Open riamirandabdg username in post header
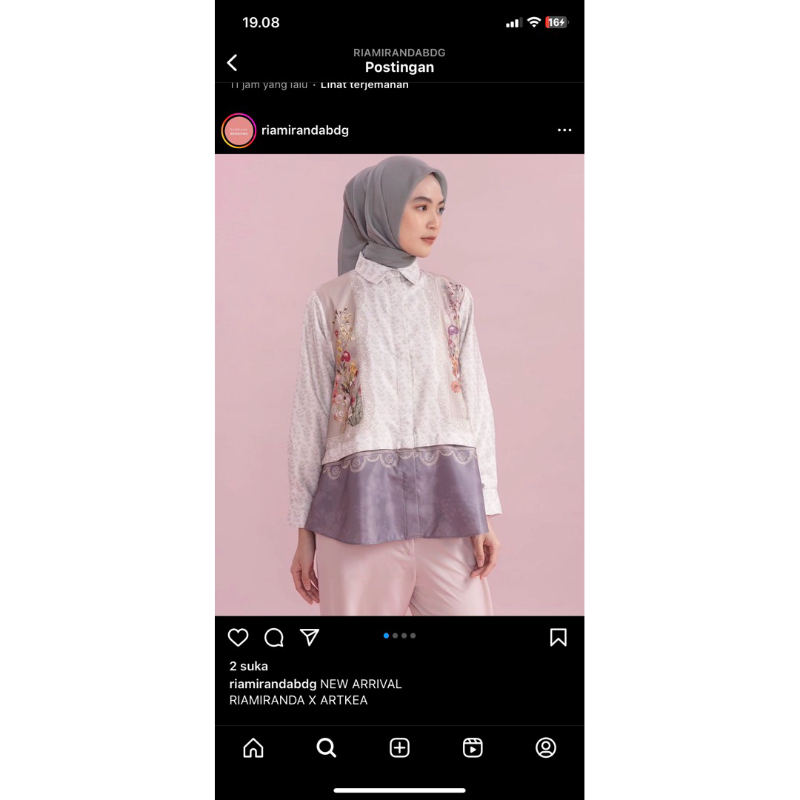Image resolution: width=800 pixels, height=800 pixels. pos(304,130)
